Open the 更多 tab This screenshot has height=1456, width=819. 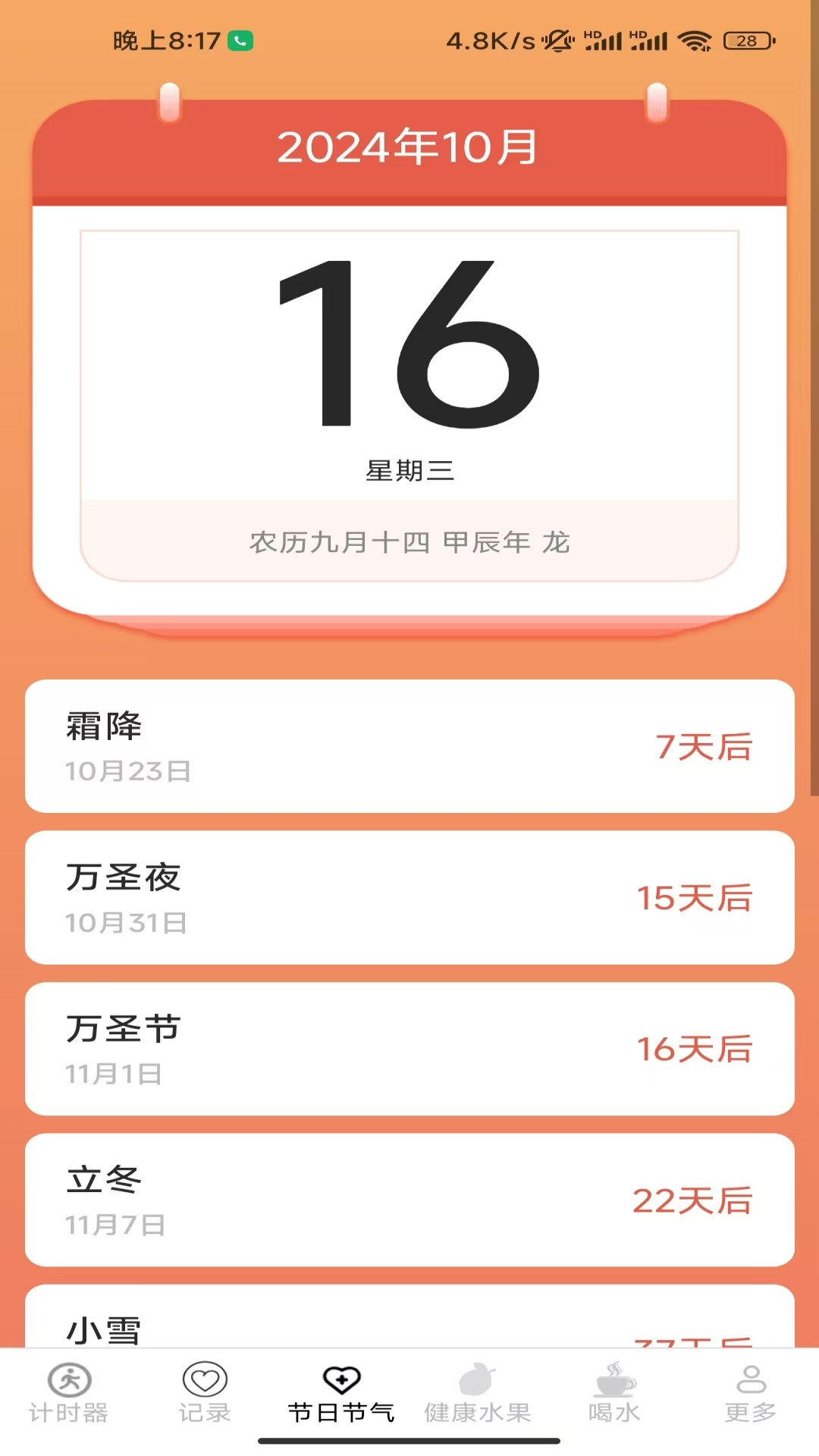click(x=750, y=1392)
